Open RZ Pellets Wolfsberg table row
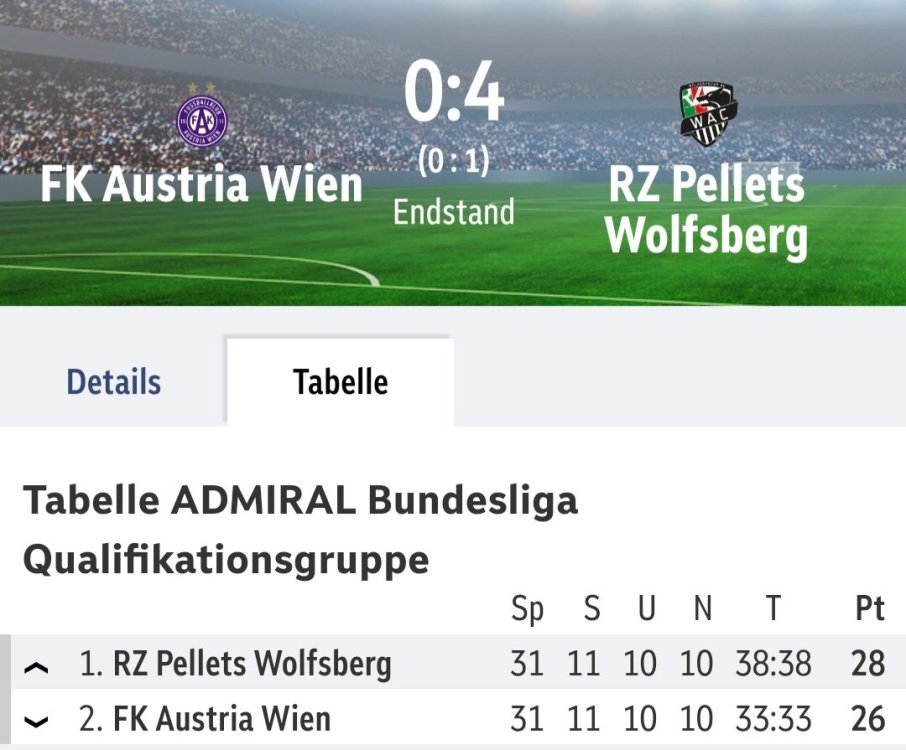The height and width of the screenshot is (750, 906). coord(252,664)
